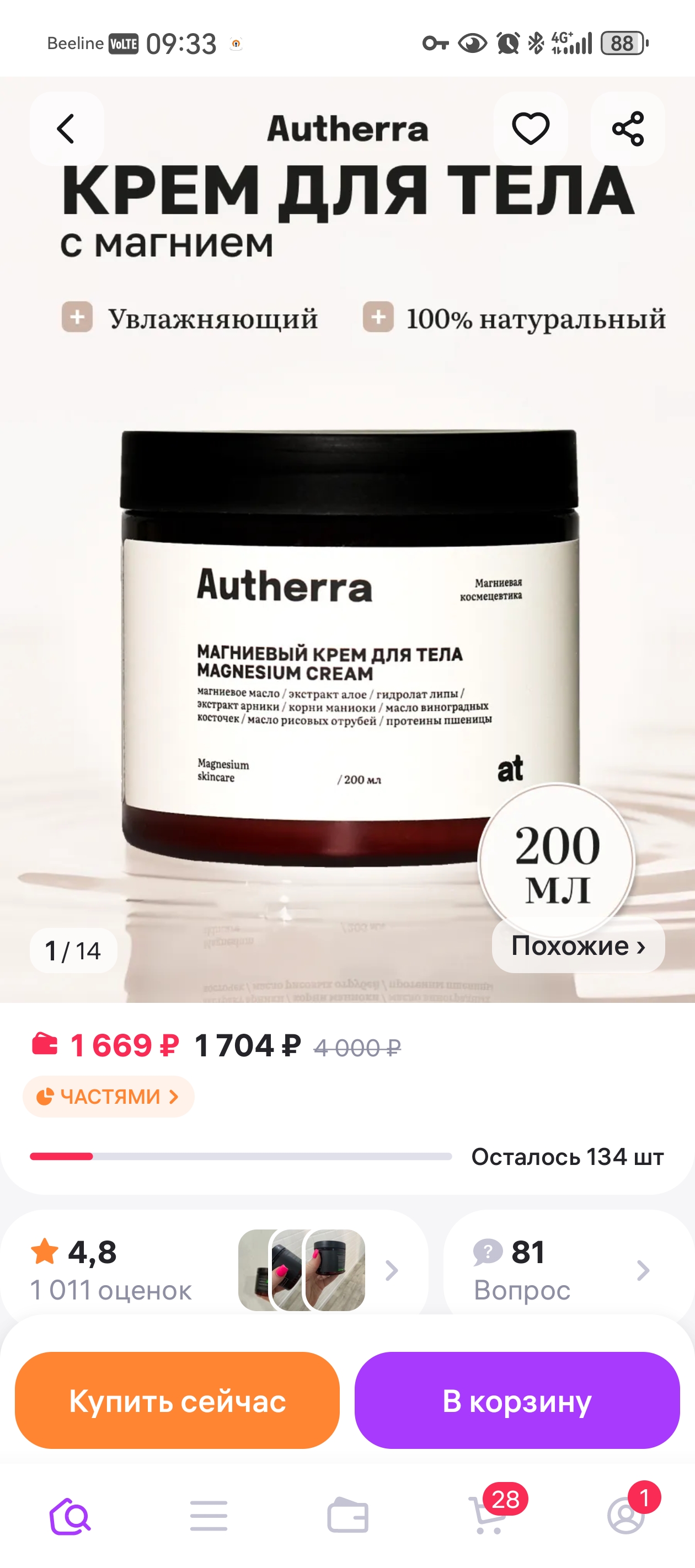Screen dimensions: 695x1568
Task: Open the profile tab
Action: (x=626, y=1515)
